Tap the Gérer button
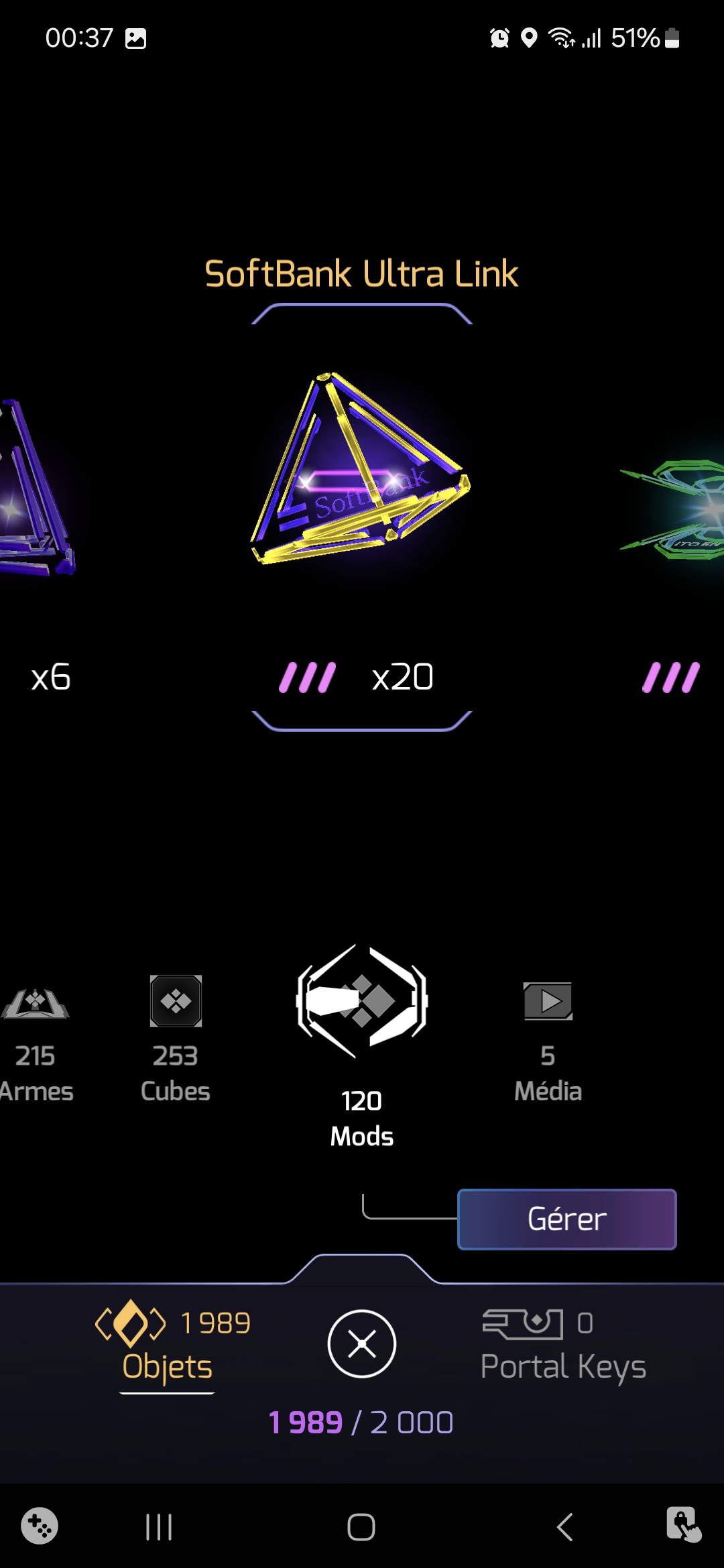The image size is (724, 1568). 566,1219
